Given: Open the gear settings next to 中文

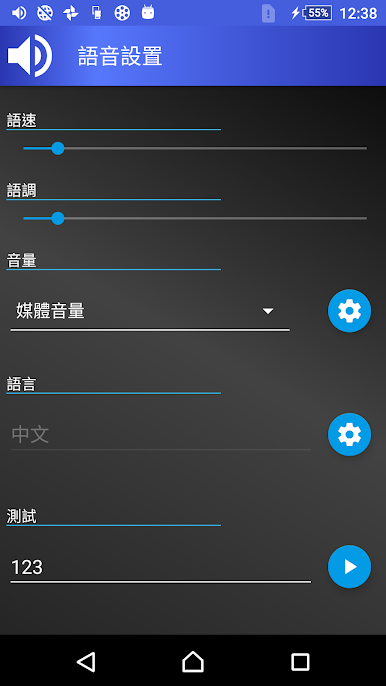Looking at the screenshot, I should pyautogui.click(x=349, y=434).
